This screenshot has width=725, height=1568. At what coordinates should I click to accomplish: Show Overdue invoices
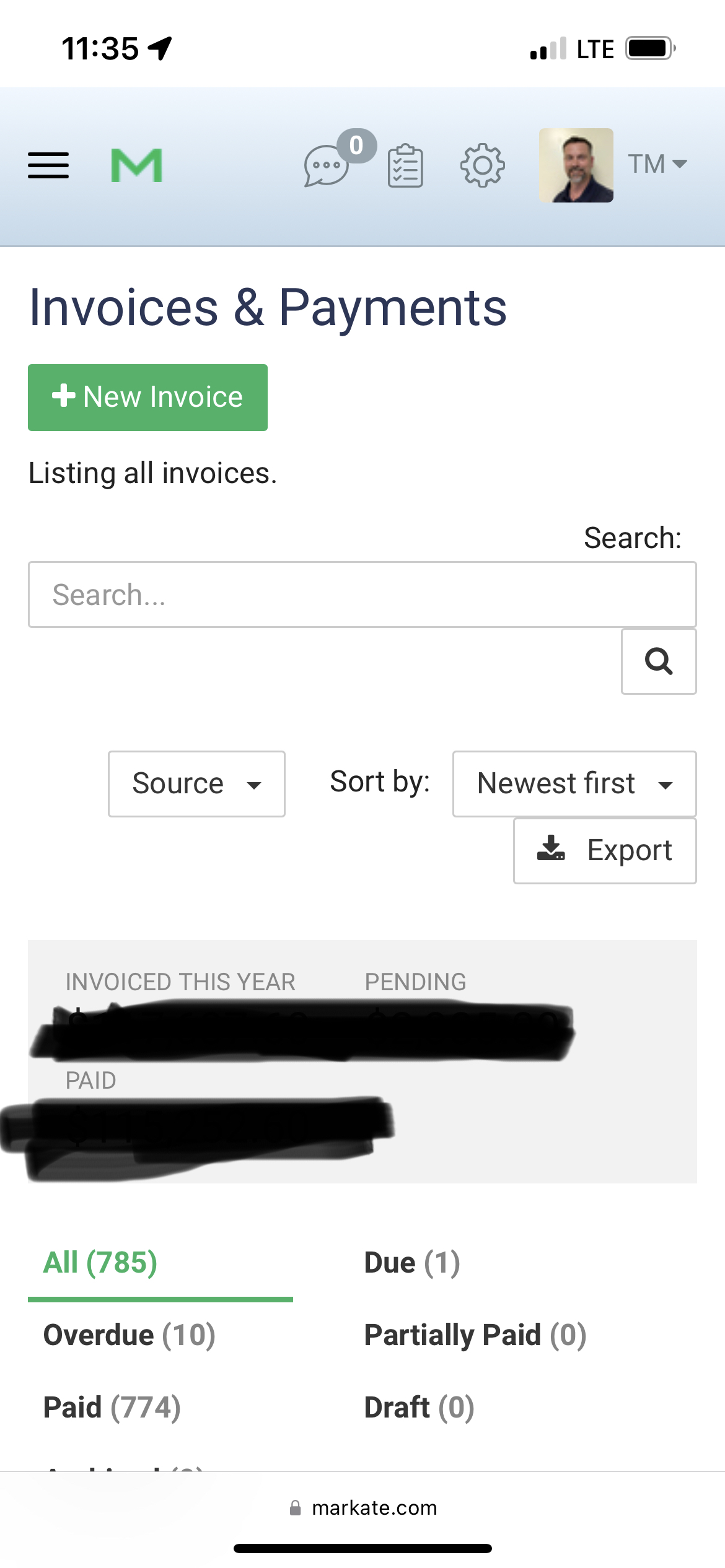click(130, 1335)
